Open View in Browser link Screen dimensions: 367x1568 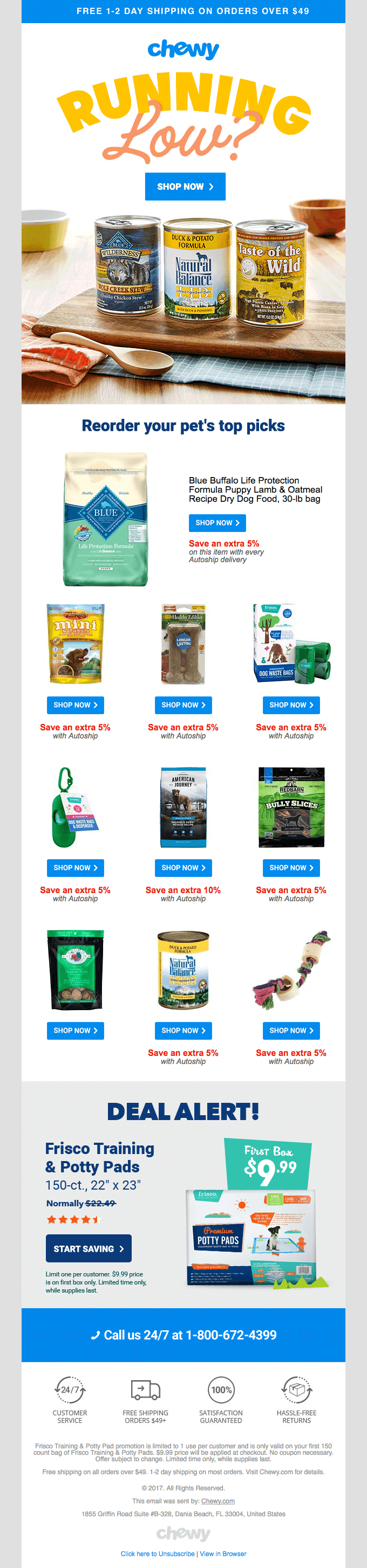click(223, 1553)
